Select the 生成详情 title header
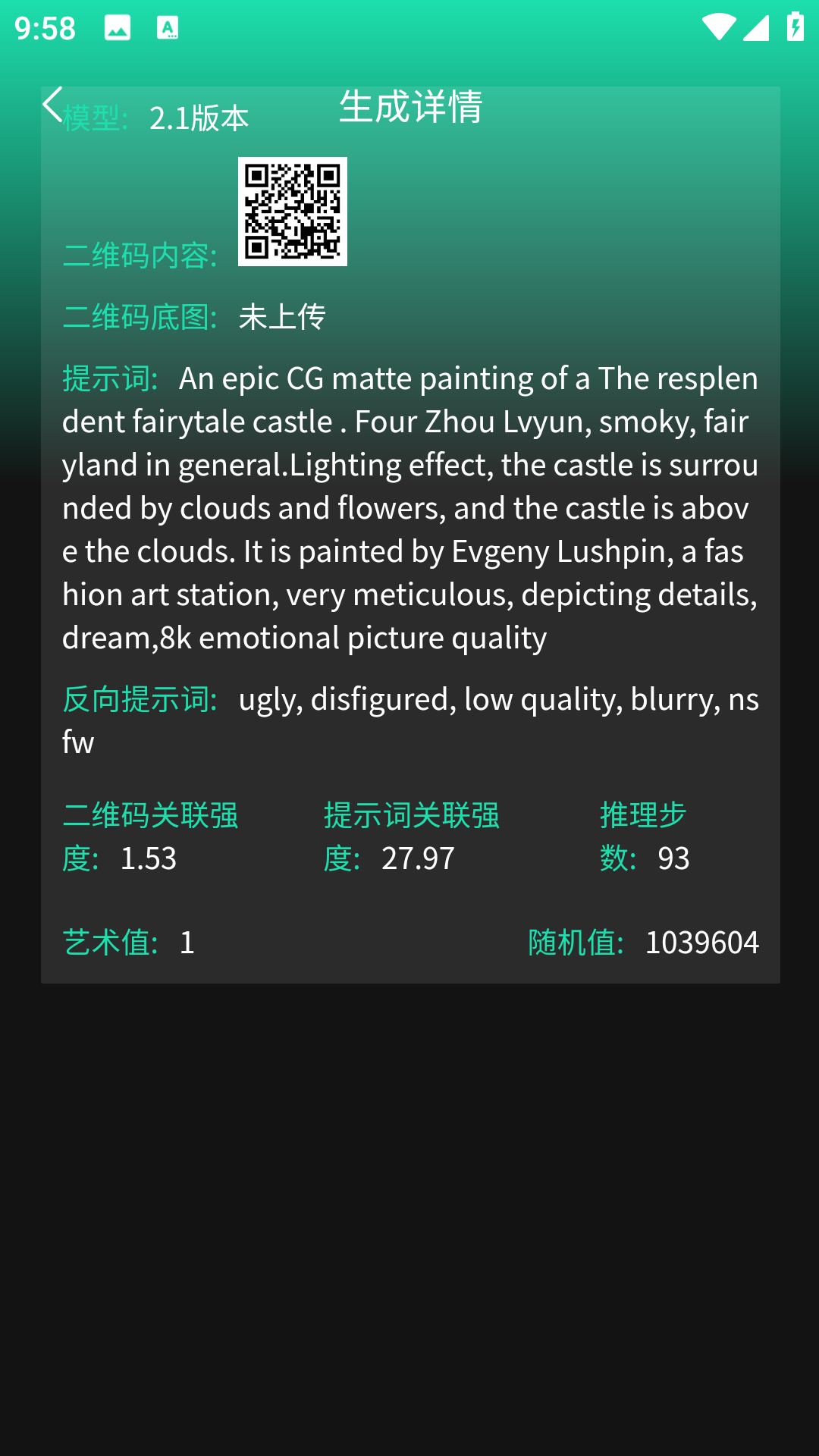This screenshot has height=1456, width=819. [409, 106]
